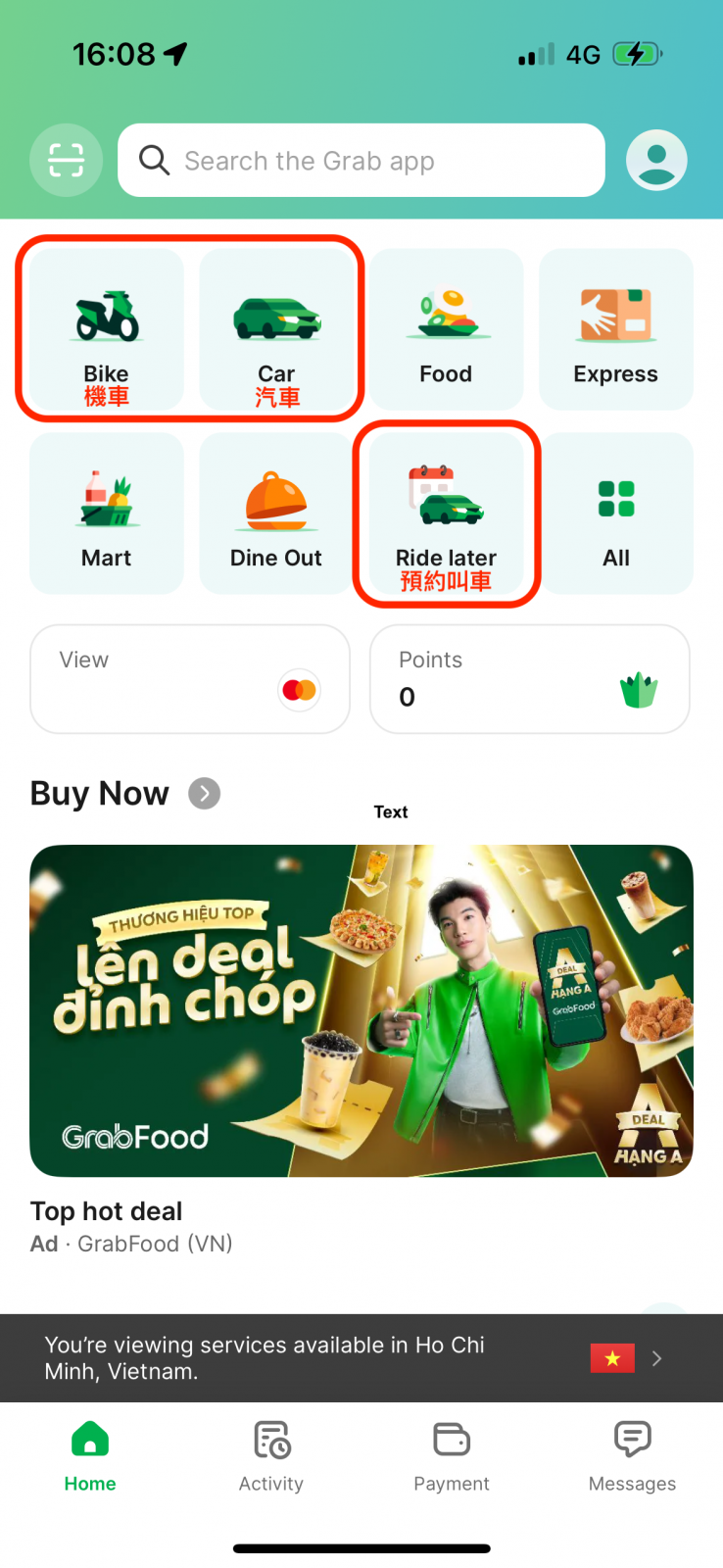Switch to the Activity tab
This screenshot has height=1568, width=723.
(271, 1456)
